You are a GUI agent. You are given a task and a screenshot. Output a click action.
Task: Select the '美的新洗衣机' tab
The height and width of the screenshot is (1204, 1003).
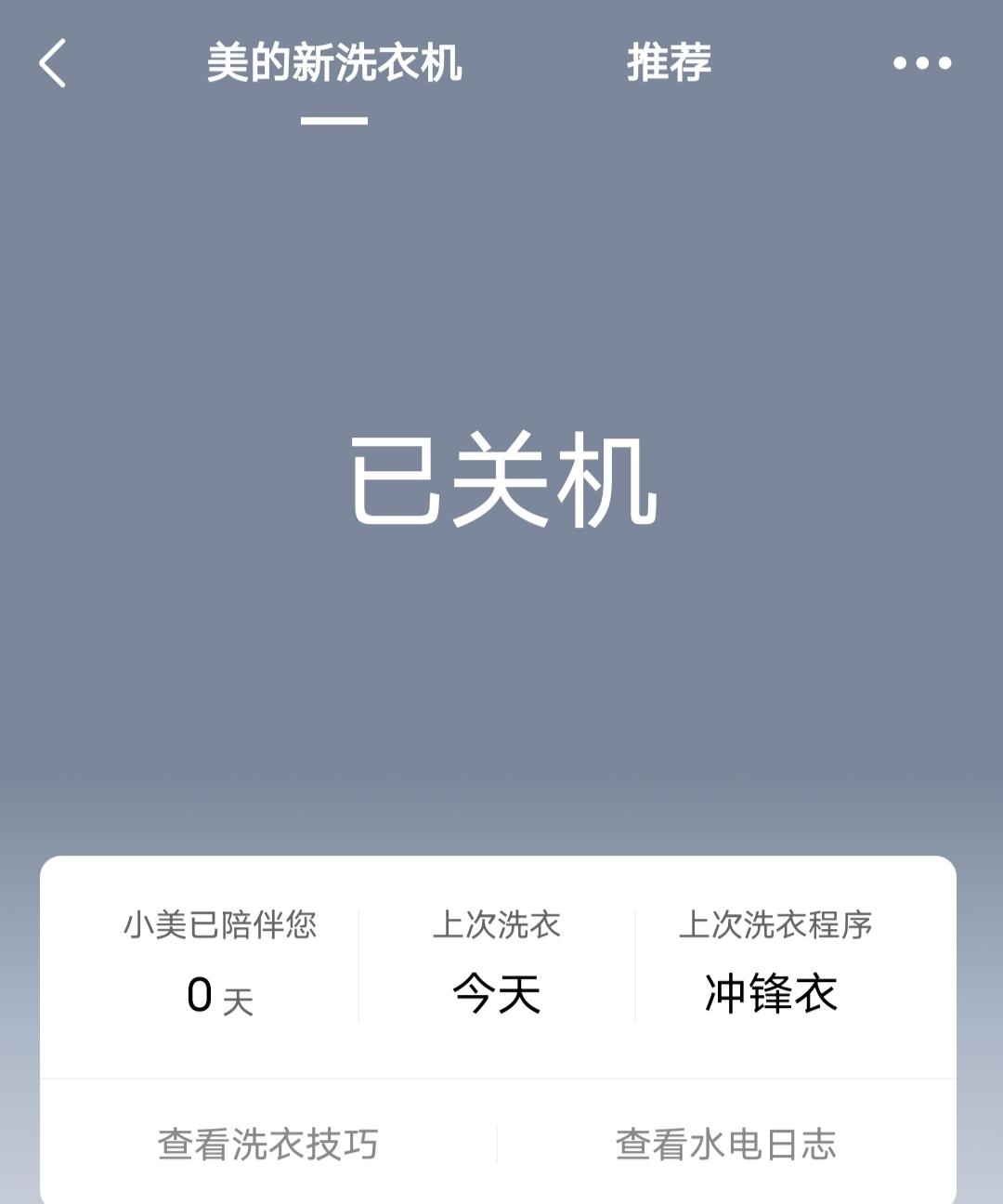[x=332, y=63]
